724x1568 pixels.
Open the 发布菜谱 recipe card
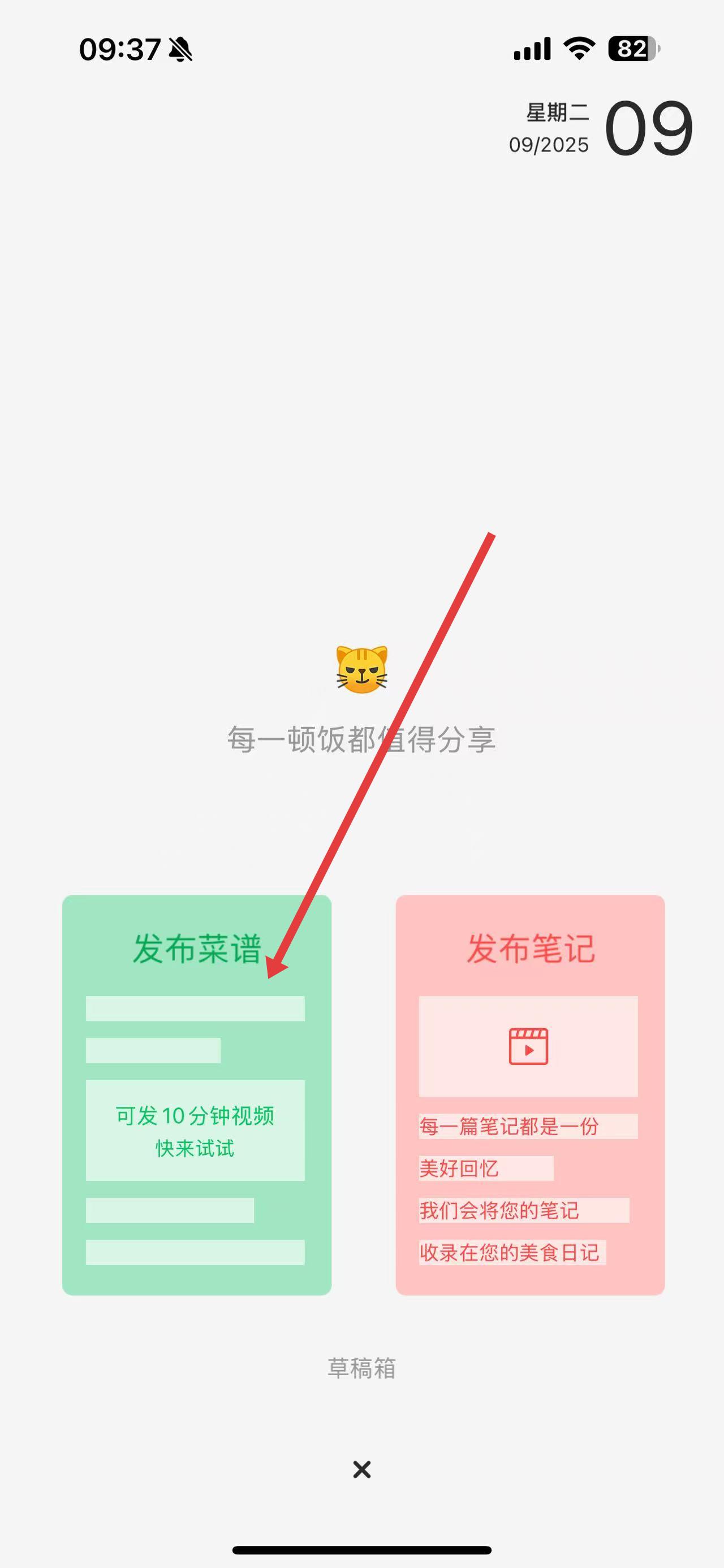(196, 1094)
